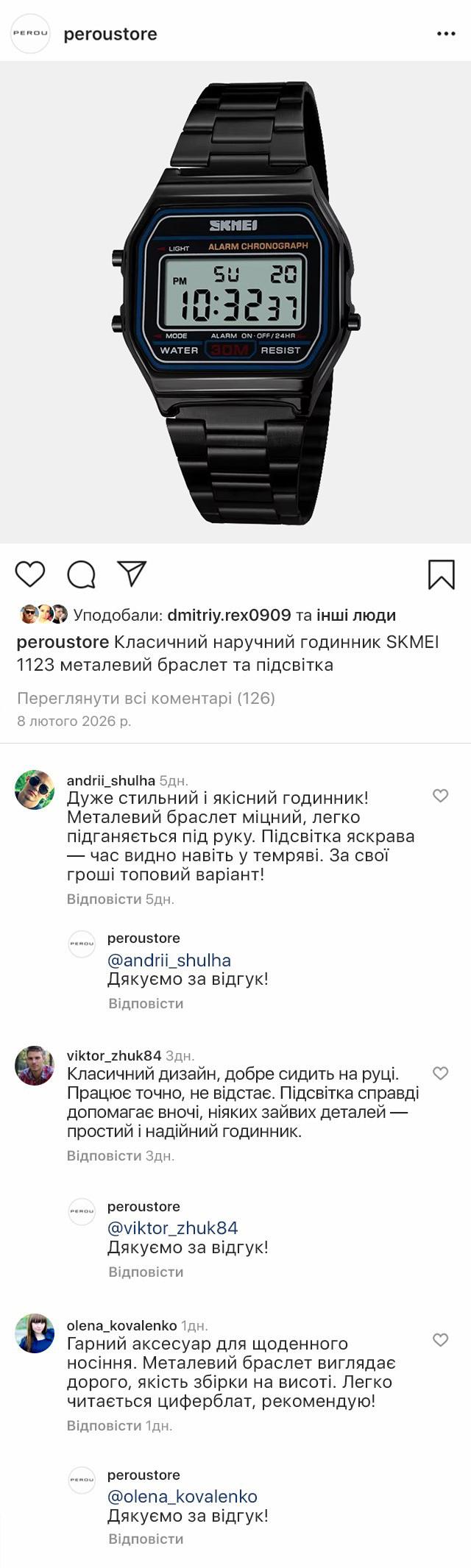Open the three-dot overflow menu
Screen dimensions: 471x1568
tap(446, 34)
